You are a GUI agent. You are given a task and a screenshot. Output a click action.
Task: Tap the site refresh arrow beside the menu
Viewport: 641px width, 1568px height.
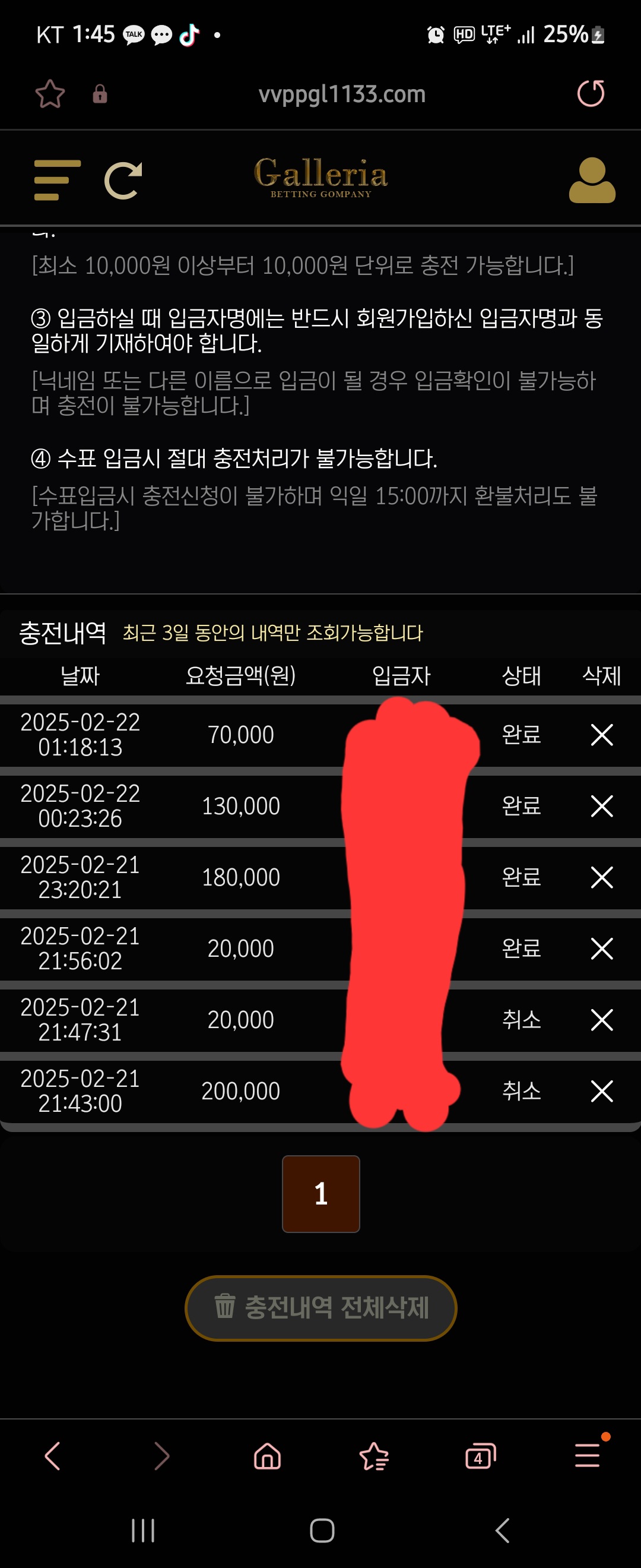point(123,180)
